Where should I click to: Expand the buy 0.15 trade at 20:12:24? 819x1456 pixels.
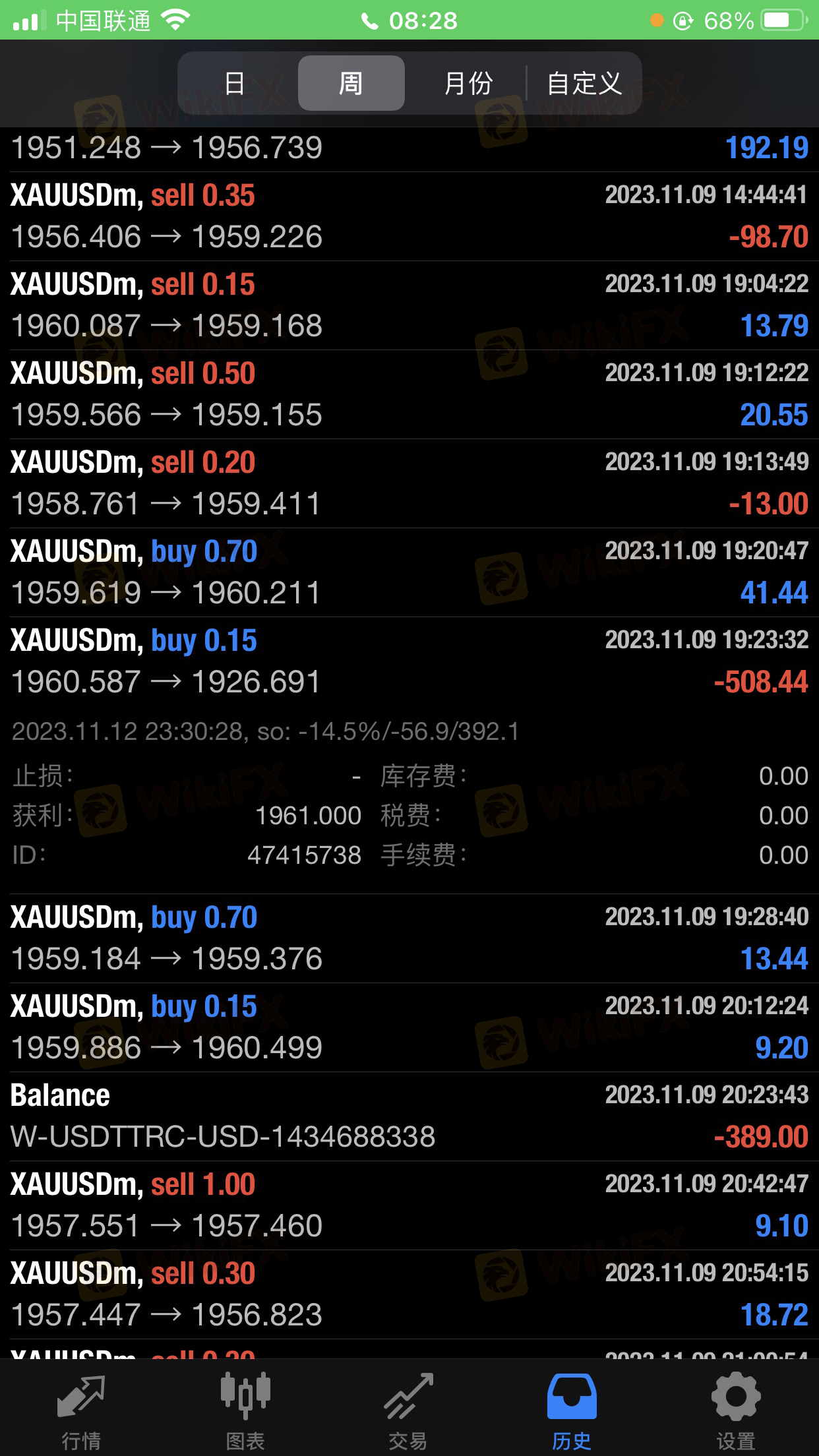coord(409,1027)
